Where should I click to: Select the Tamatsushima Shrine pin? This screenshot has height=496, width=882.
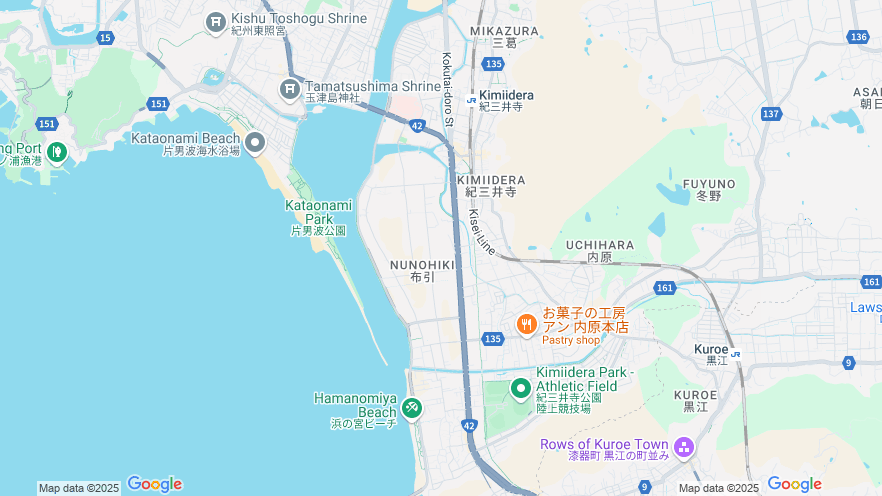(x=290, y=90)
